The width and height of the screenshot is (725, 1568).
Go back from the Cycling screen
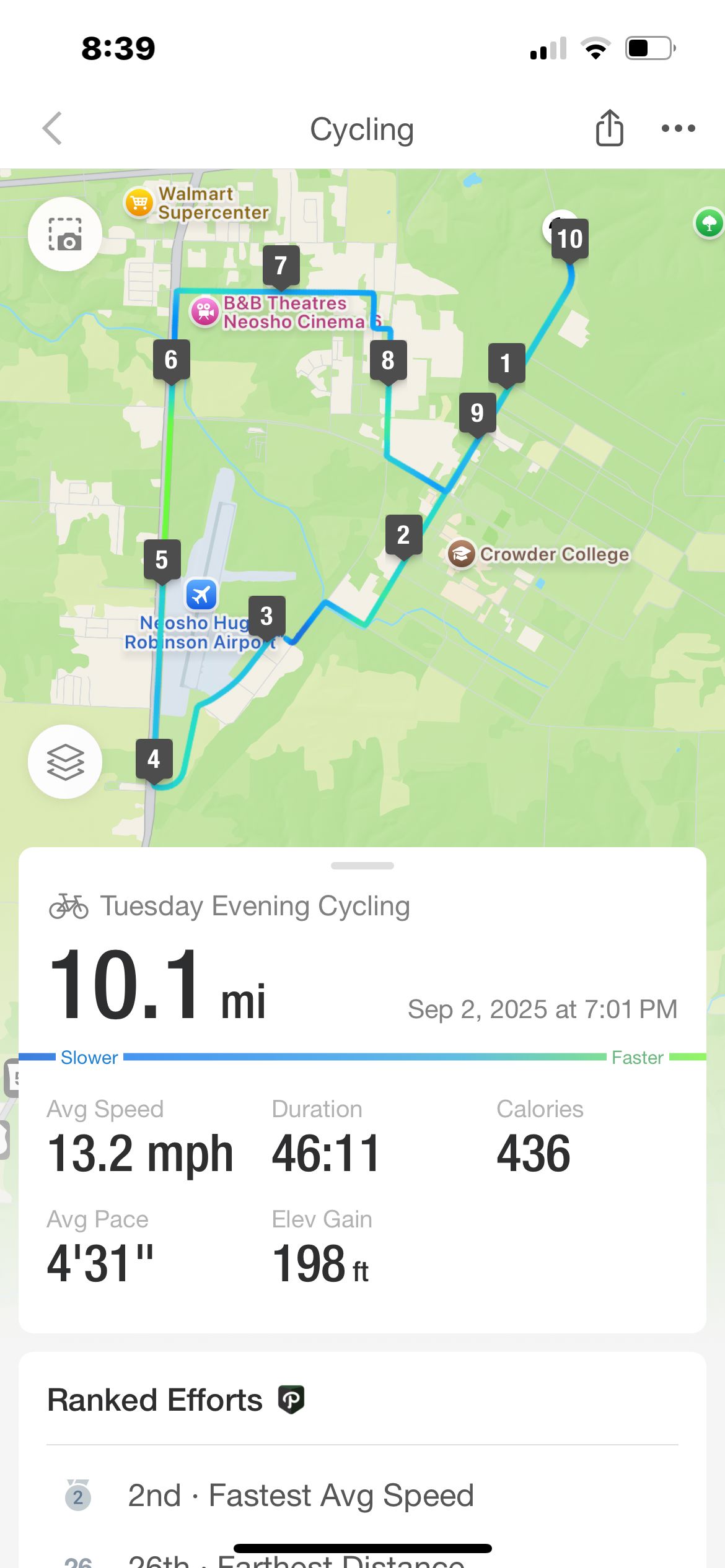53,128
